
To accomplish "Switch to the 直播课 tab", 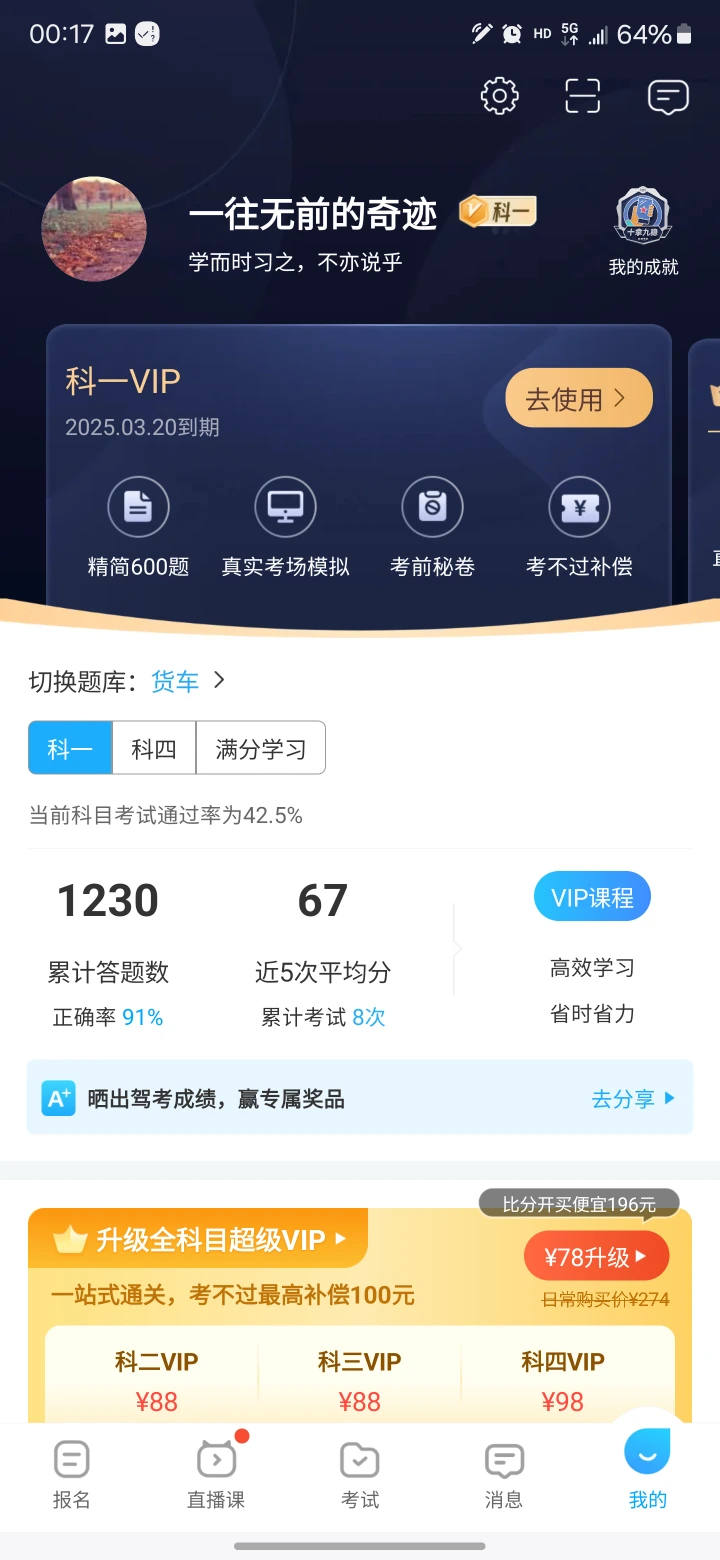I will pyautogui.click(x=216, y=1475).
